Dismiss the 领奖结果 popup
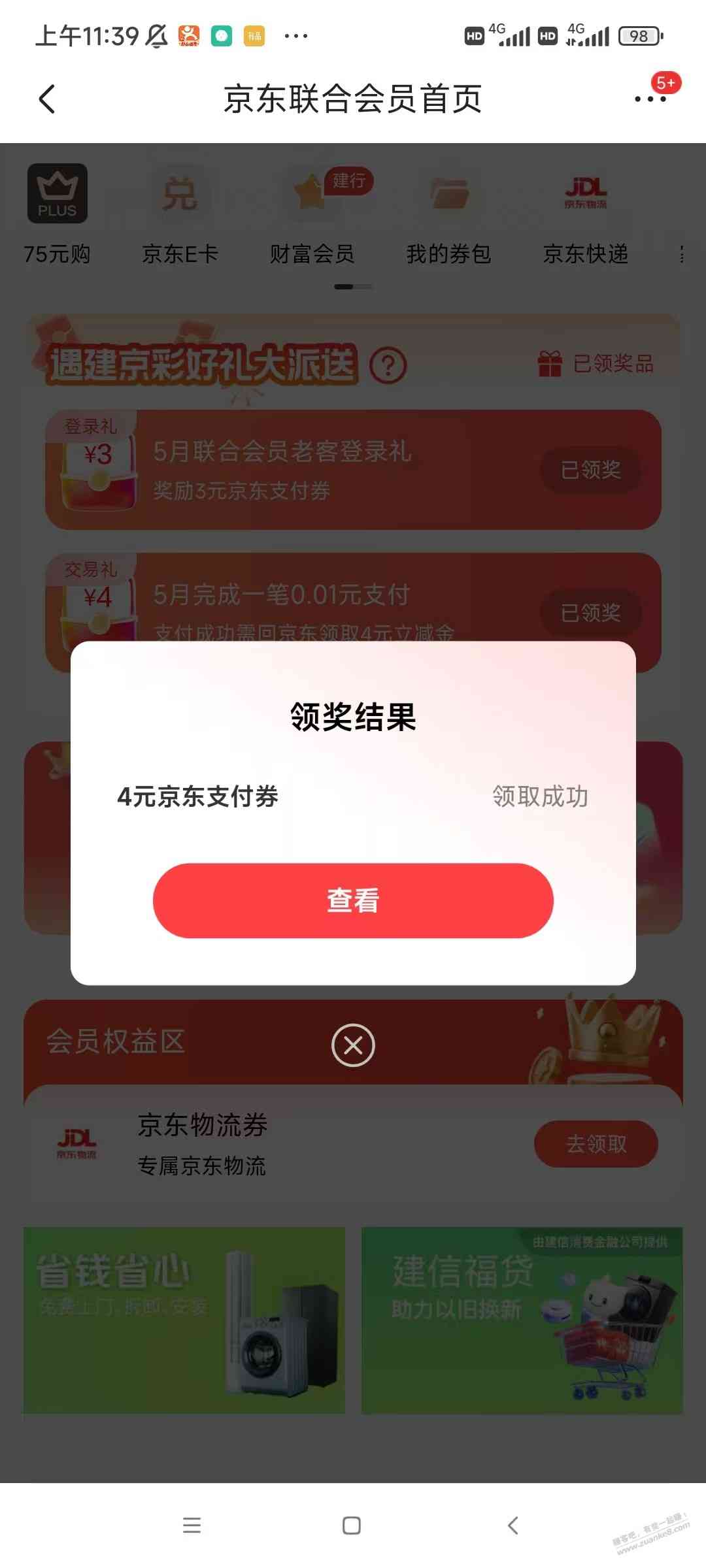Viewport: 706px width, 1568px height. point(353,1045)
